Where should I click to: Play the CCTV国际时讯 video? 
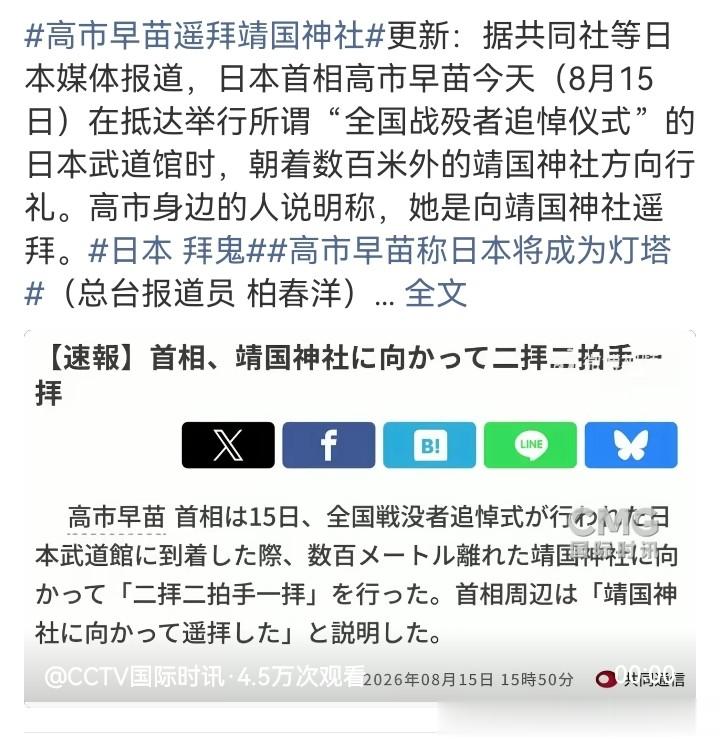coord(360,516)
